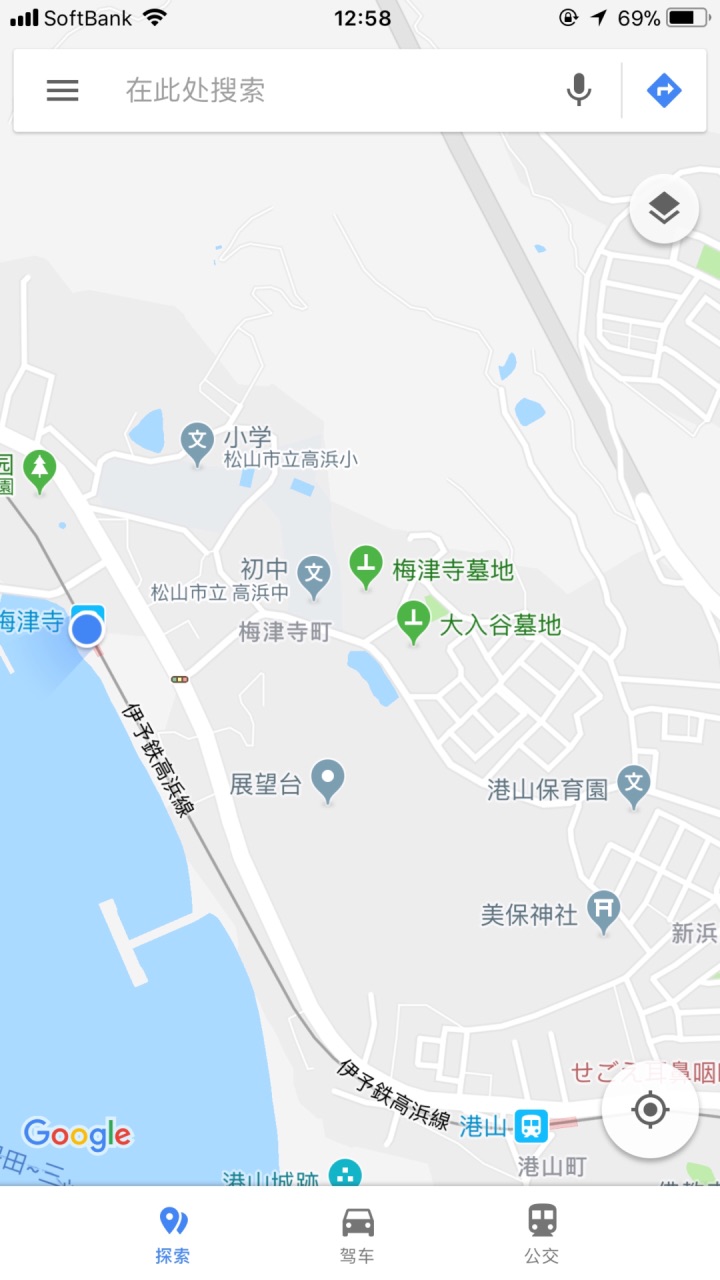Open the 港山城跡 landmark marker
Image resolution: width=720 pixels, height=1280 pixels.
(345, 1174)
